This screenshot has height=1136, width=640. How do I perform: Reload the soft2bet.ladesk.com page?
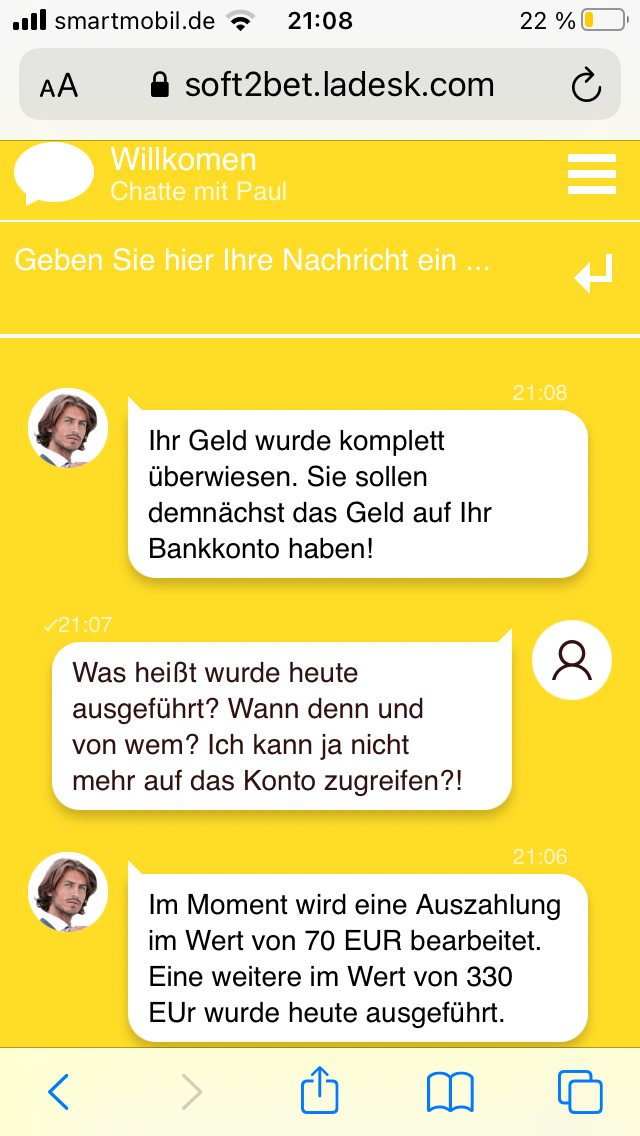tap(587, 86)
